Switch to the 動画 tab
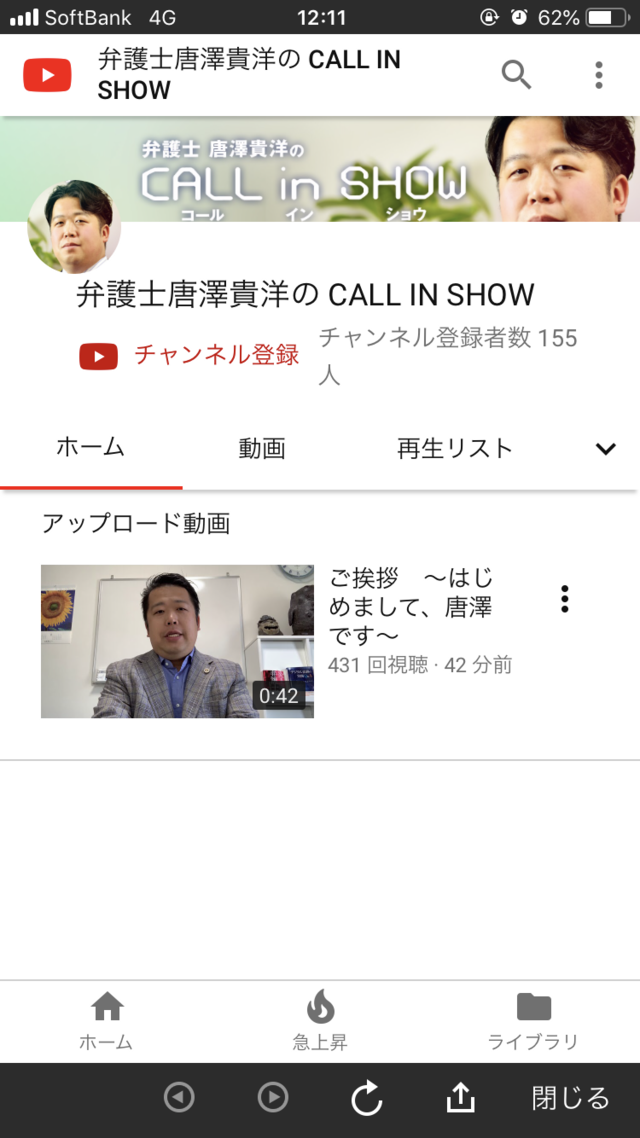 [x=262, y=449]
